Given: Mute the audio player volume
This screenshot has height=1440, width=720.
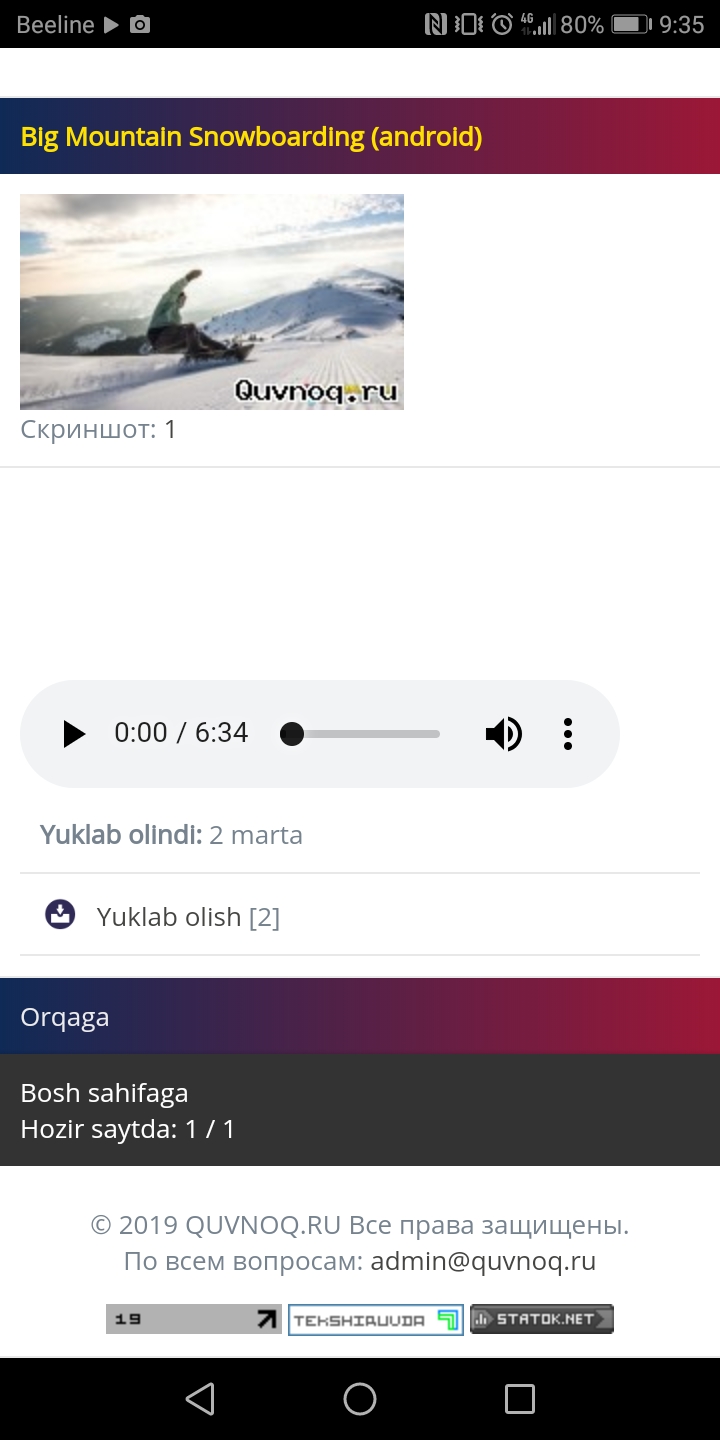Looking at the screenshot, I should (503, 734).
